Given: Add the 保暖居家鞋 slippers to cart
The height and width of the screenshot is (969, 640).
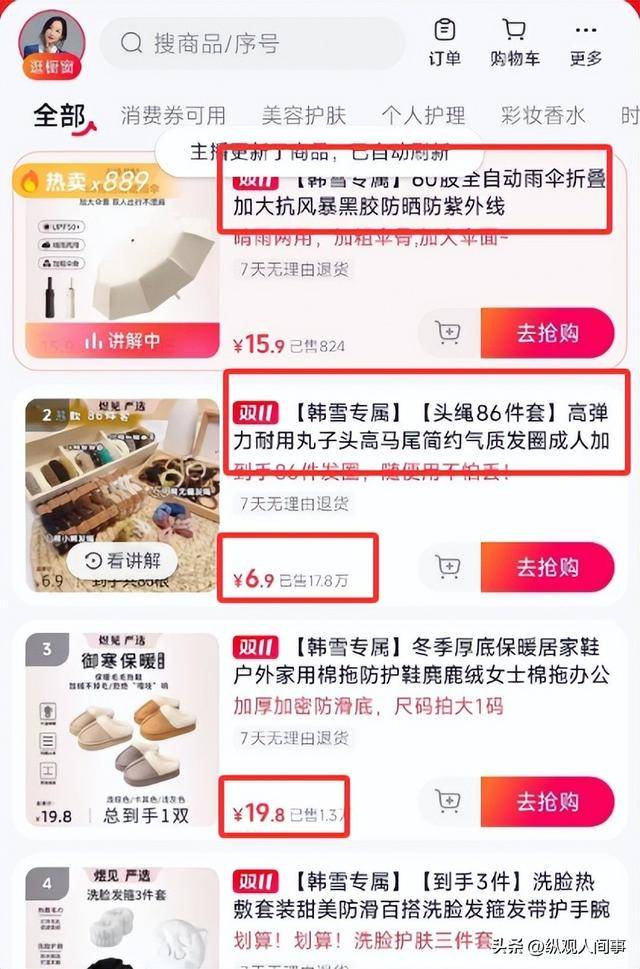Looking at the screenshot, I should click(x=448, y=801).
